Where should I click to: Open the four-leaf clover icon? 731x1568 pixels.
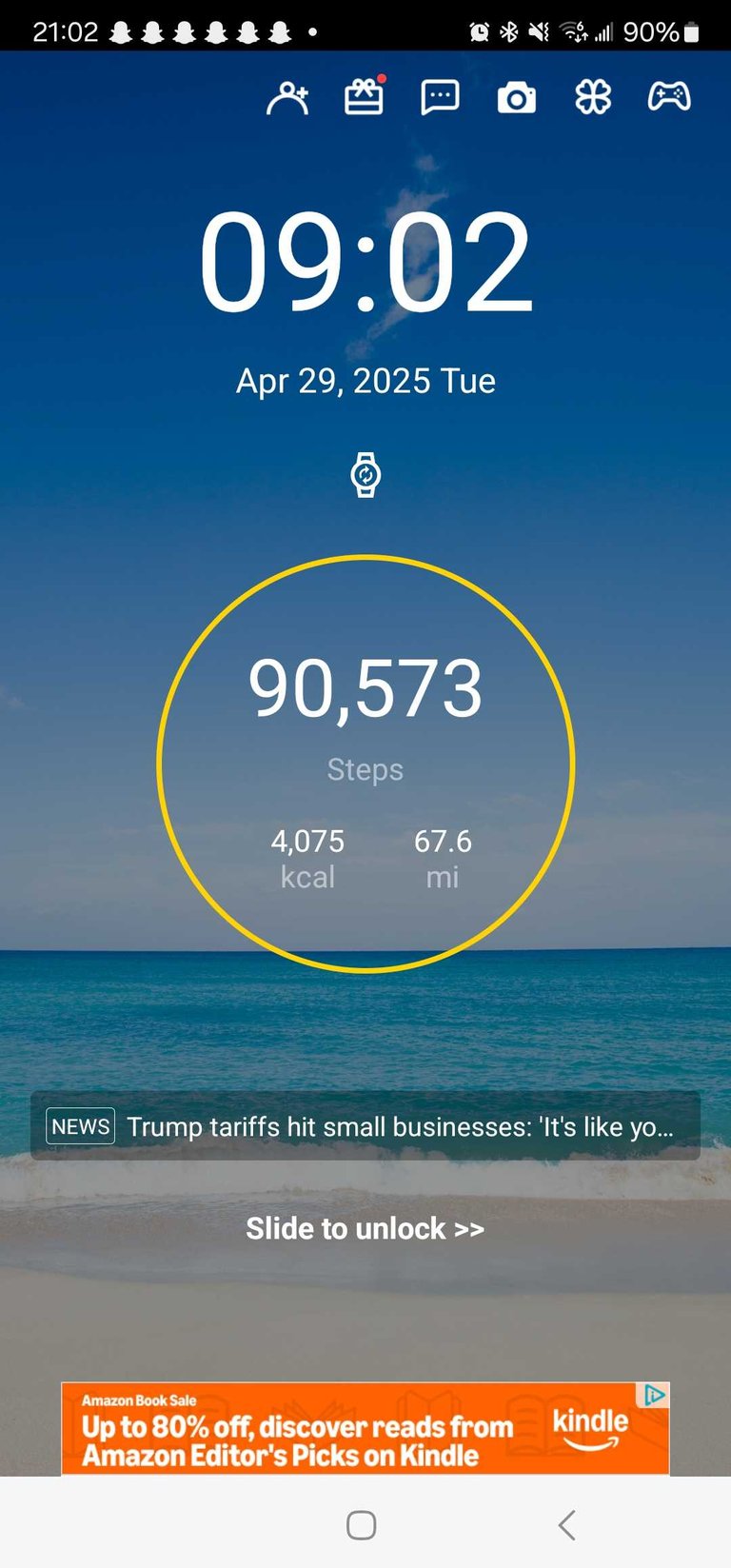[x=593, y=97]
